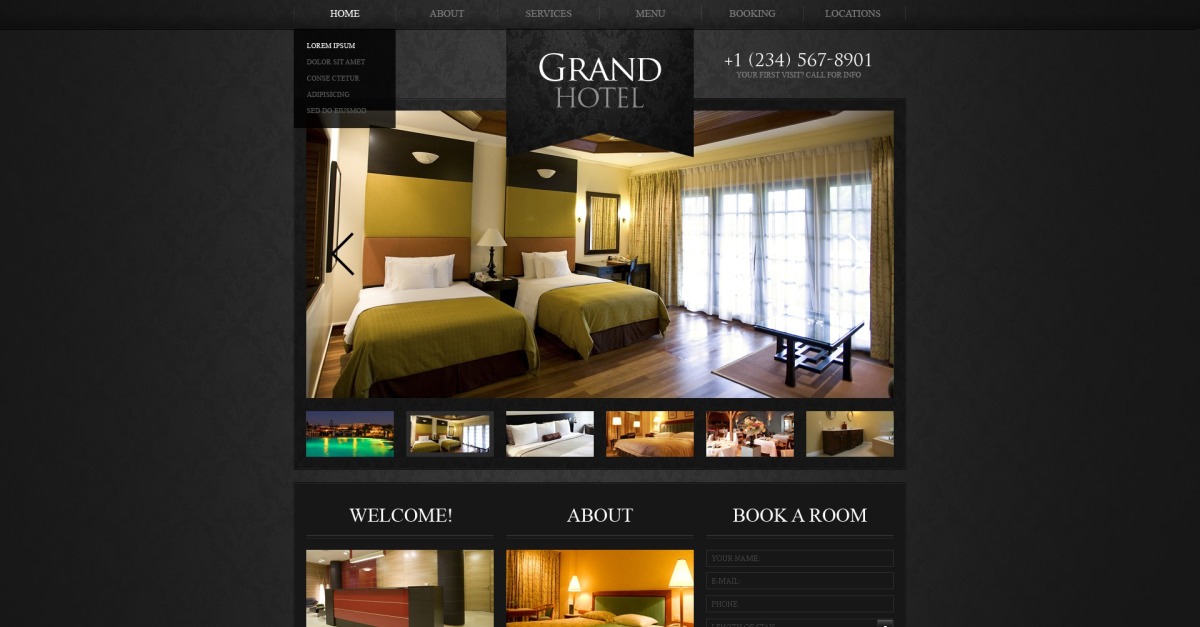1200x627 pixels.
Task: View the night pool thumbnail
Action: (x=350, y=434)
